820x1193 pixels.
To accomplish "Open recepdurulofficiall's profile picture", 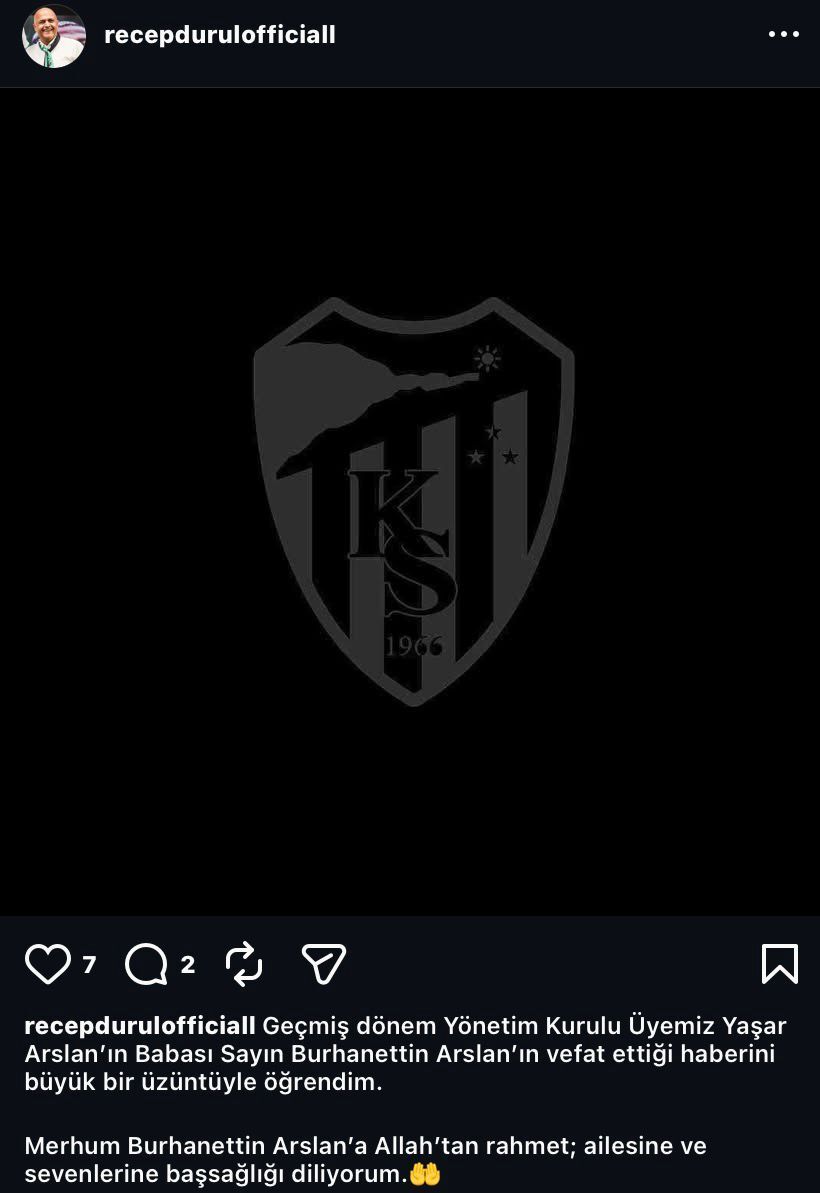I will pos(54,36).
